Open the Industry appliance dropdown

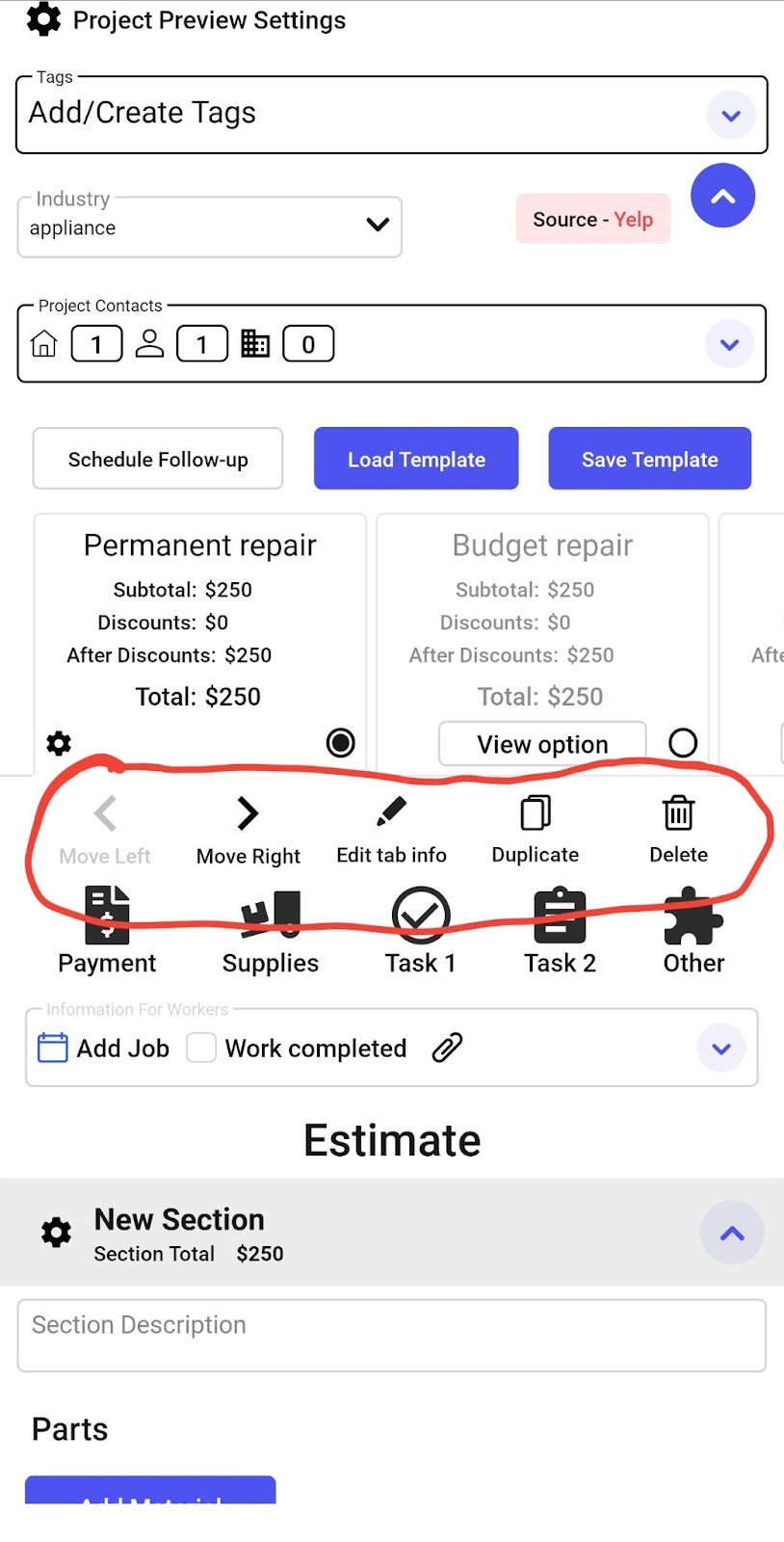pyautogui.click(x=210, y=227)
